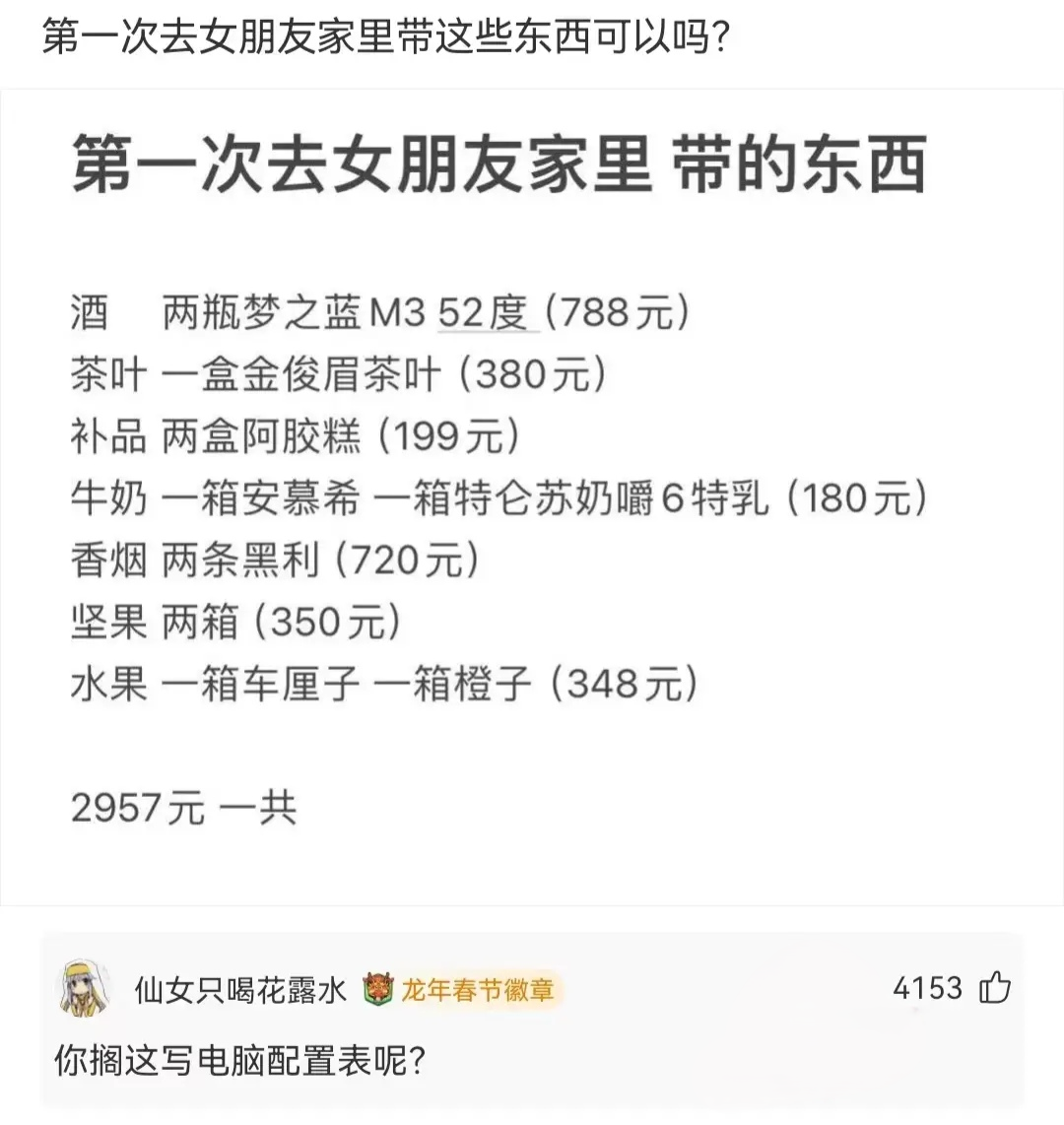Select the 牛奶 安慕希 特仑苏 line
This screenshot has height=1125, width=1064.
tap(498, 497)
